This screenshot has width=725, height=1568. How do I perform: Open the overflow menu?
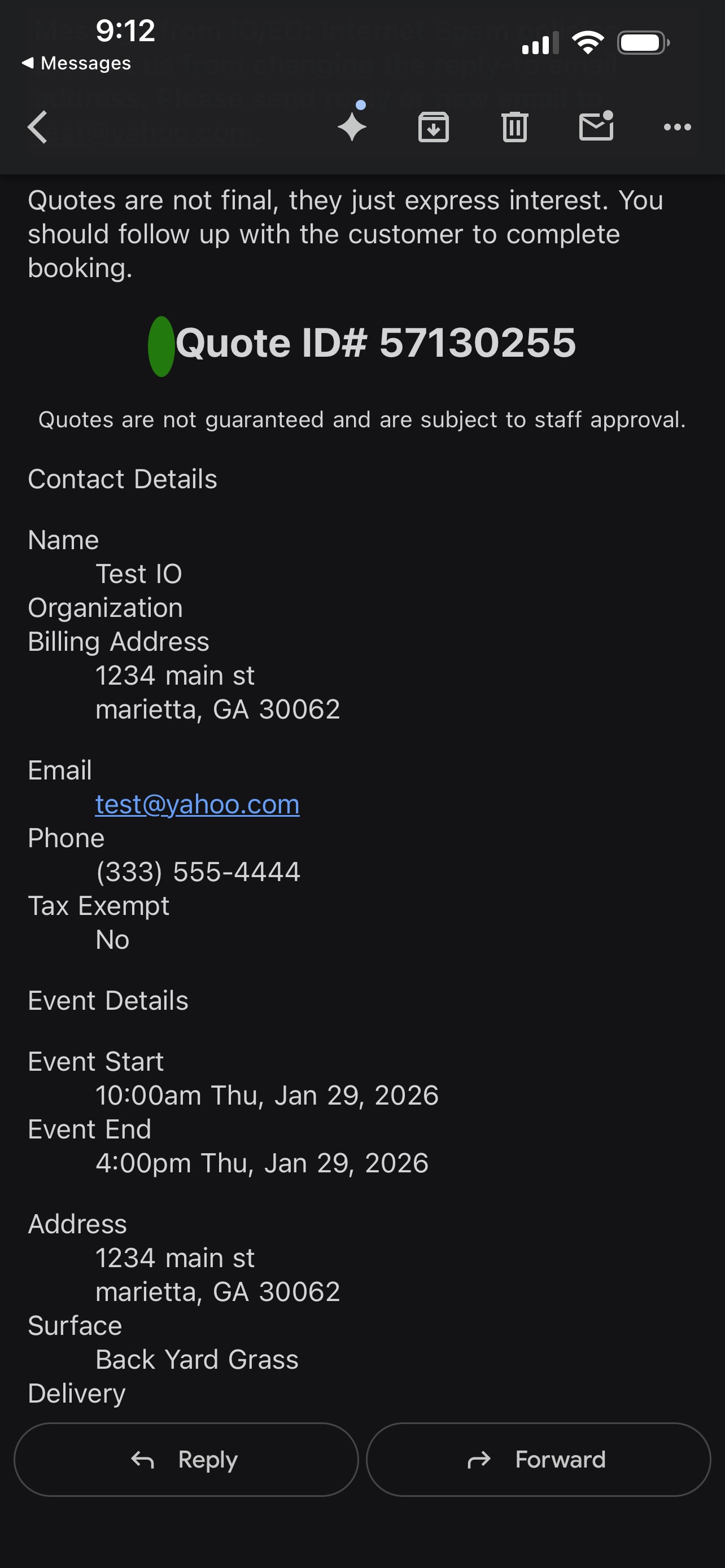click(x=677, y=127)
